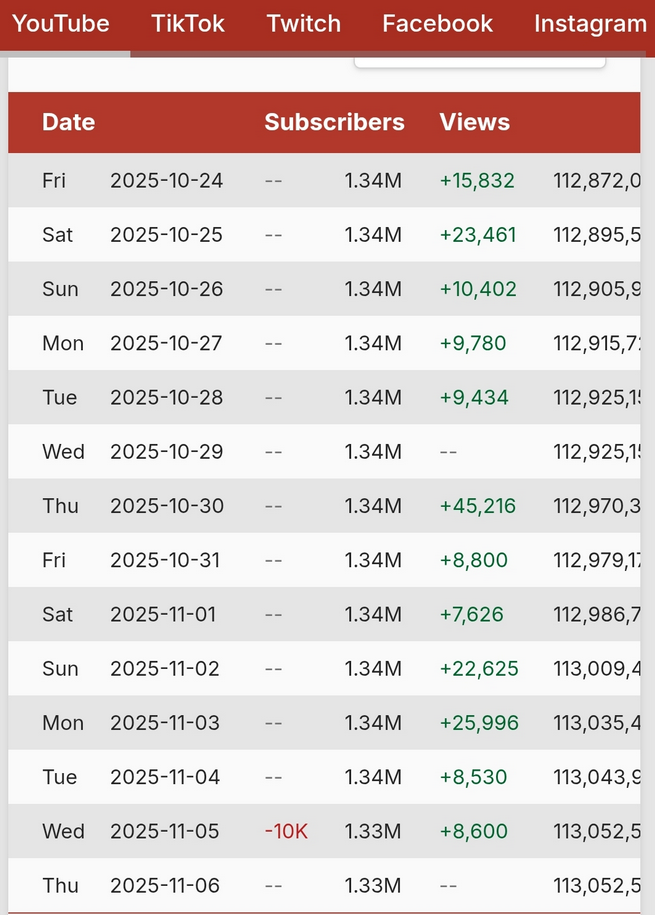655x915 pixels.
Task: Switch to the YouTube tab
Action: coord(61,24)
